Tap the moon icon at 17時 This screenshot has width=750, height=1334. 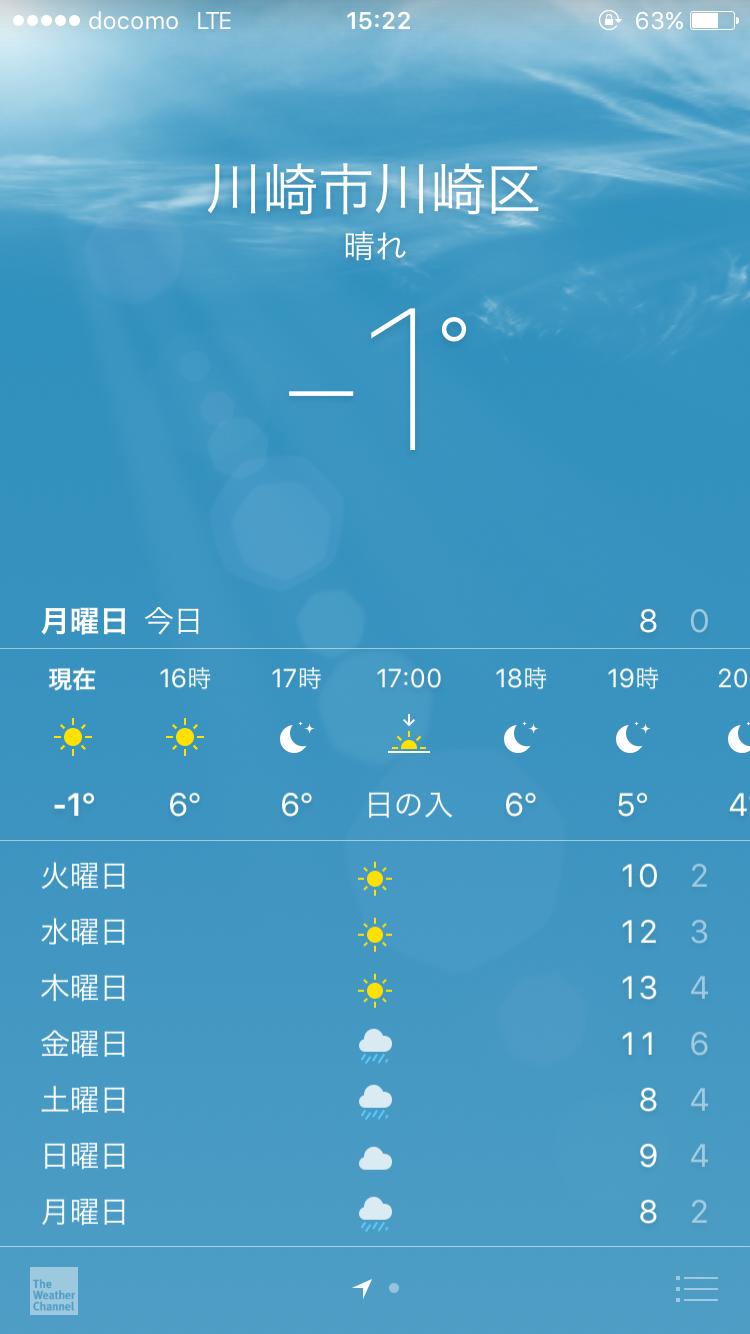(295, 735)
